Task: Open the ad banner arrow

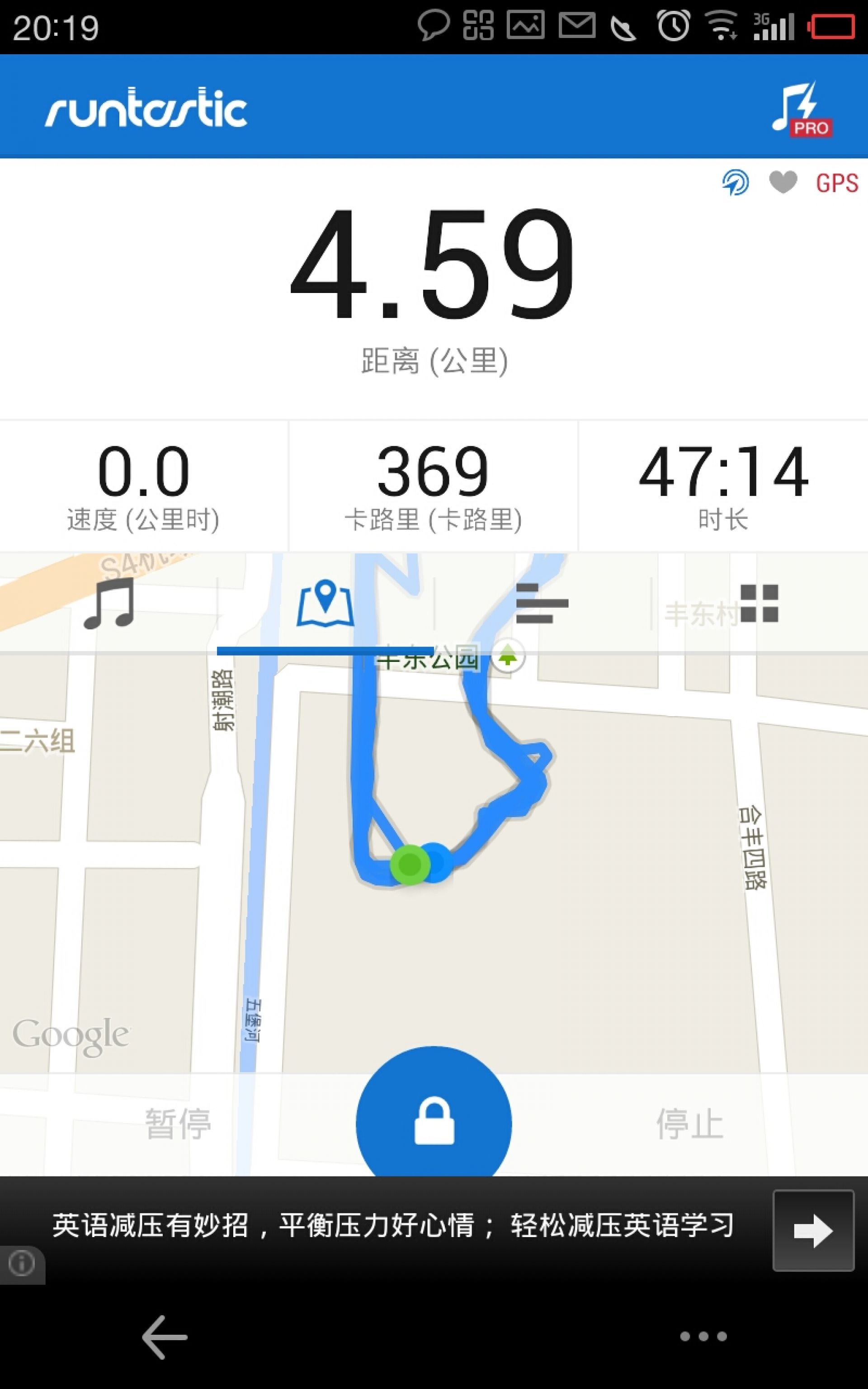Action: tap(813, 1231)
